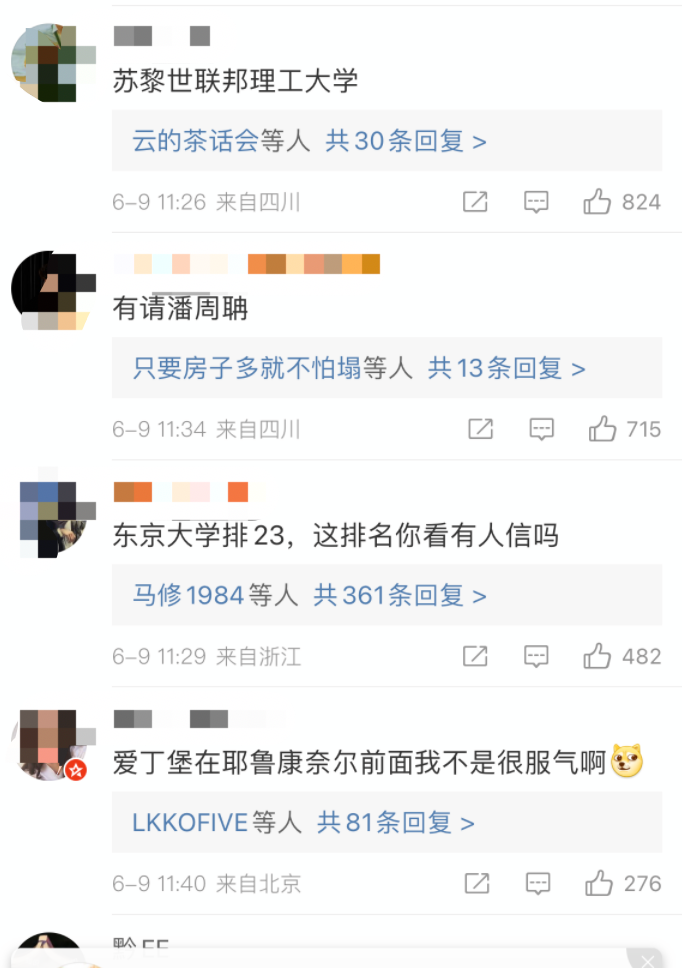Screen dimensions: 682x968
Task: Like the 爱丁堡在耶鲁康奈尔前面 comment
Action: click(x=599, y=883)
